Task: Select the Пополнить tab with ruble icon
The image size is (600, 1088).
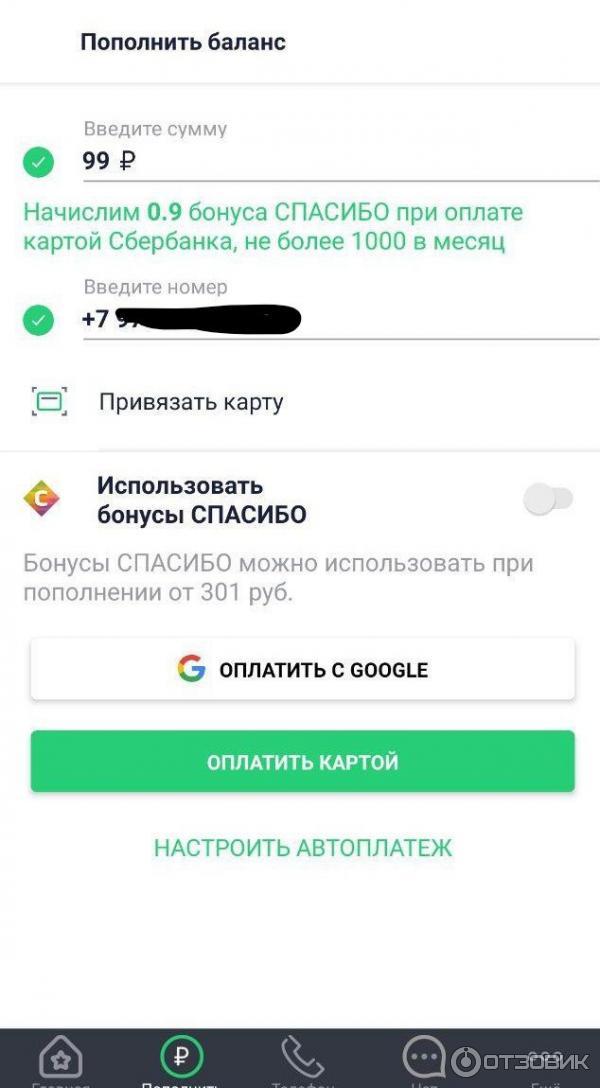Action: click(181, 1059)
